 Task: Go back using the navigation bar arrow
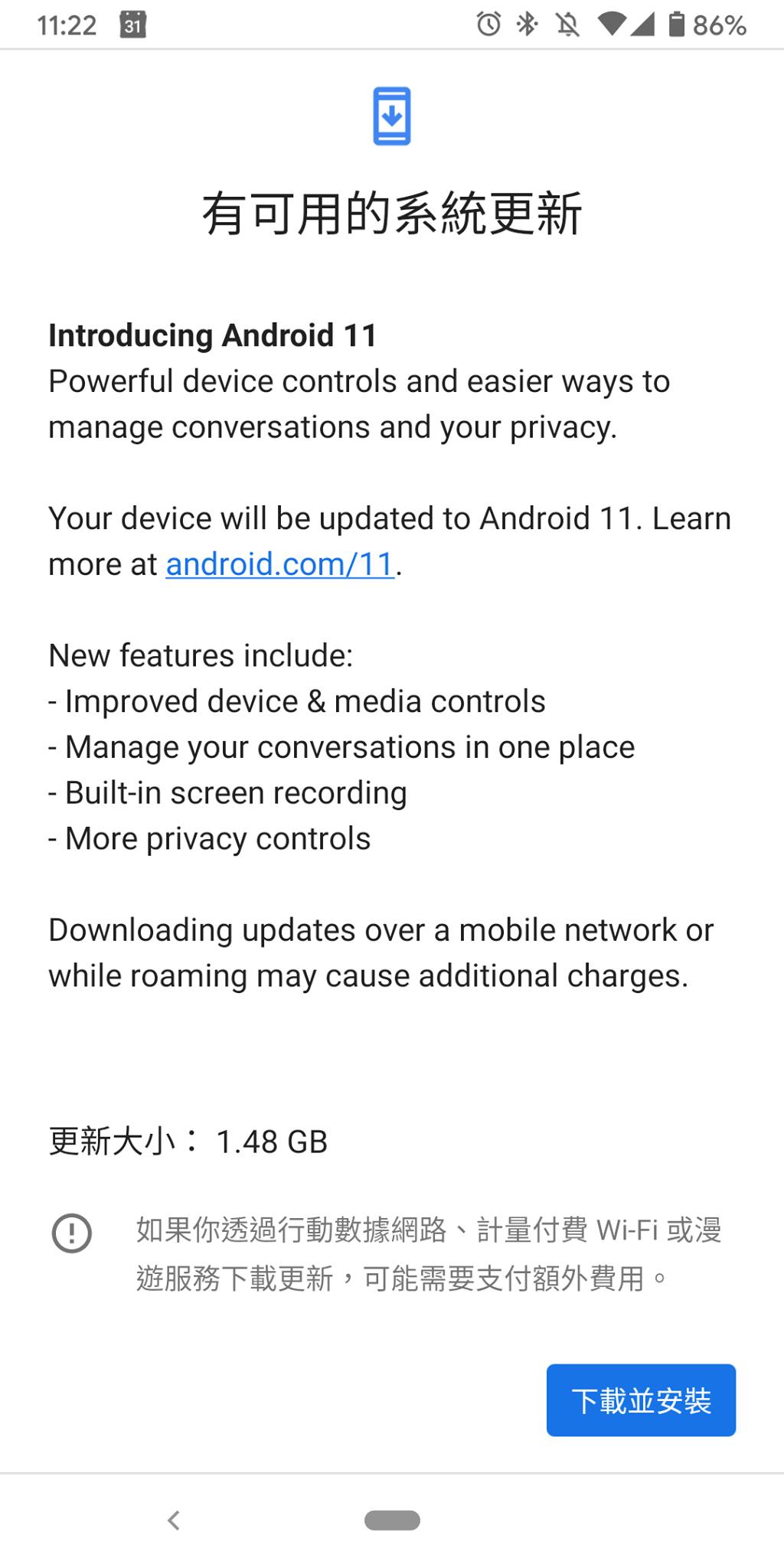click(x=174, y=1520)
